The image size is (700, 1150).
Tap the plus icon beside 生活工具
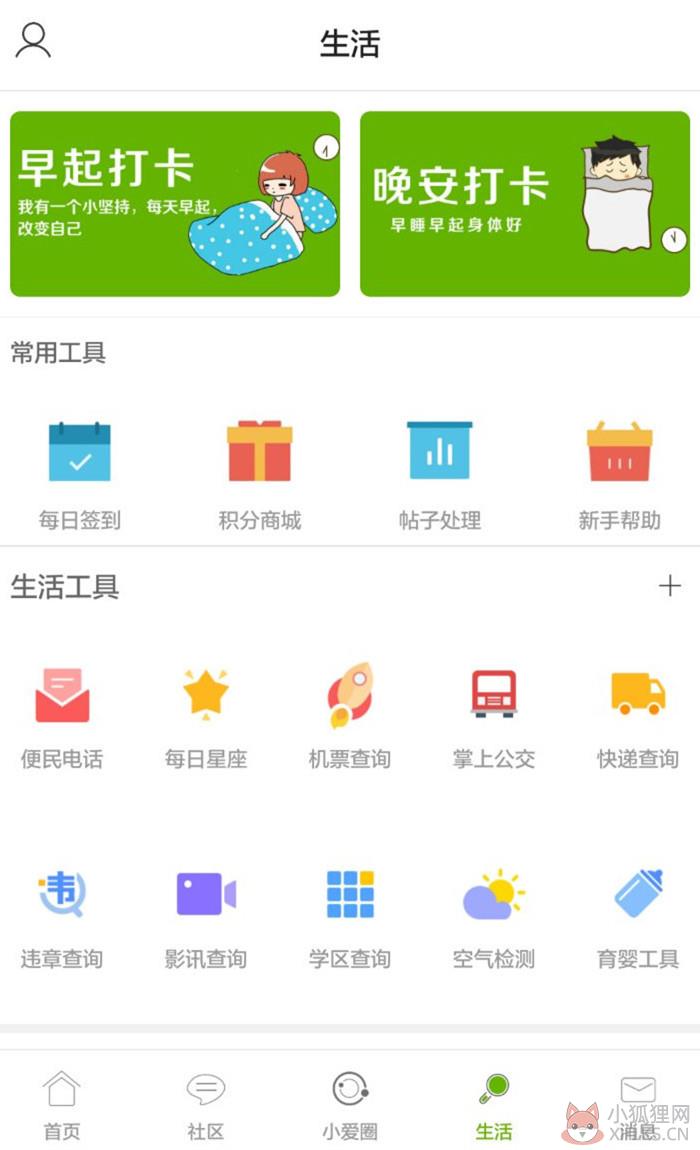pos(669,585)
